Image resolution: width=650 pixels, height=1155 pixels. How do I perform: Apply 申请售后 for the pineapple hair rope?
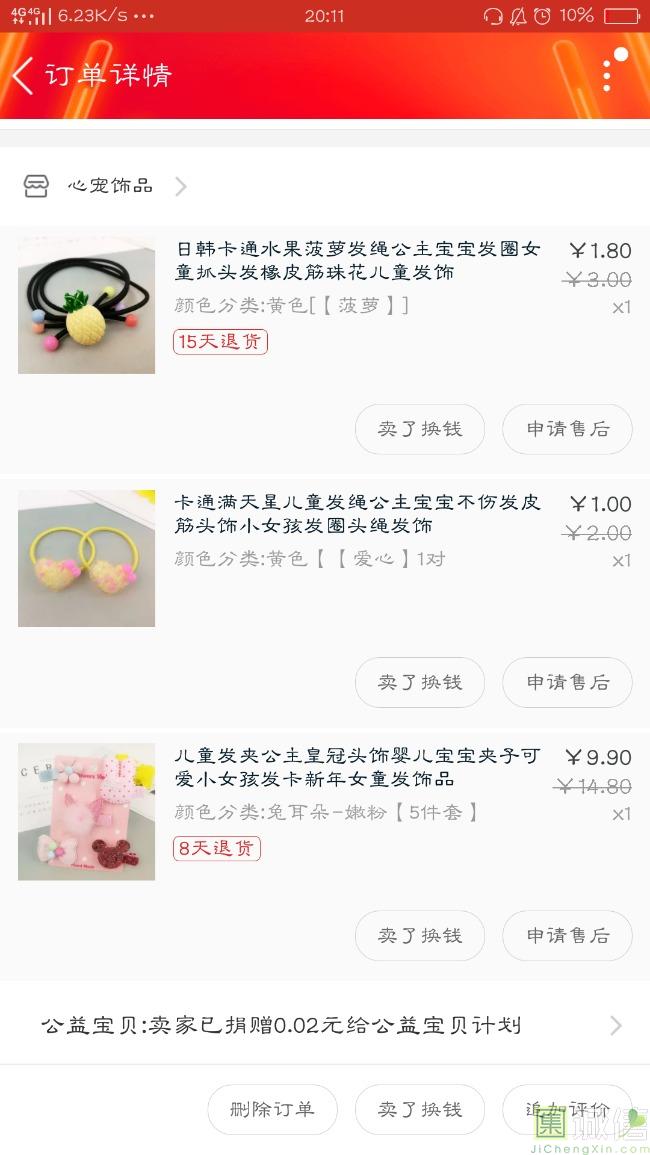coord(567,429)
